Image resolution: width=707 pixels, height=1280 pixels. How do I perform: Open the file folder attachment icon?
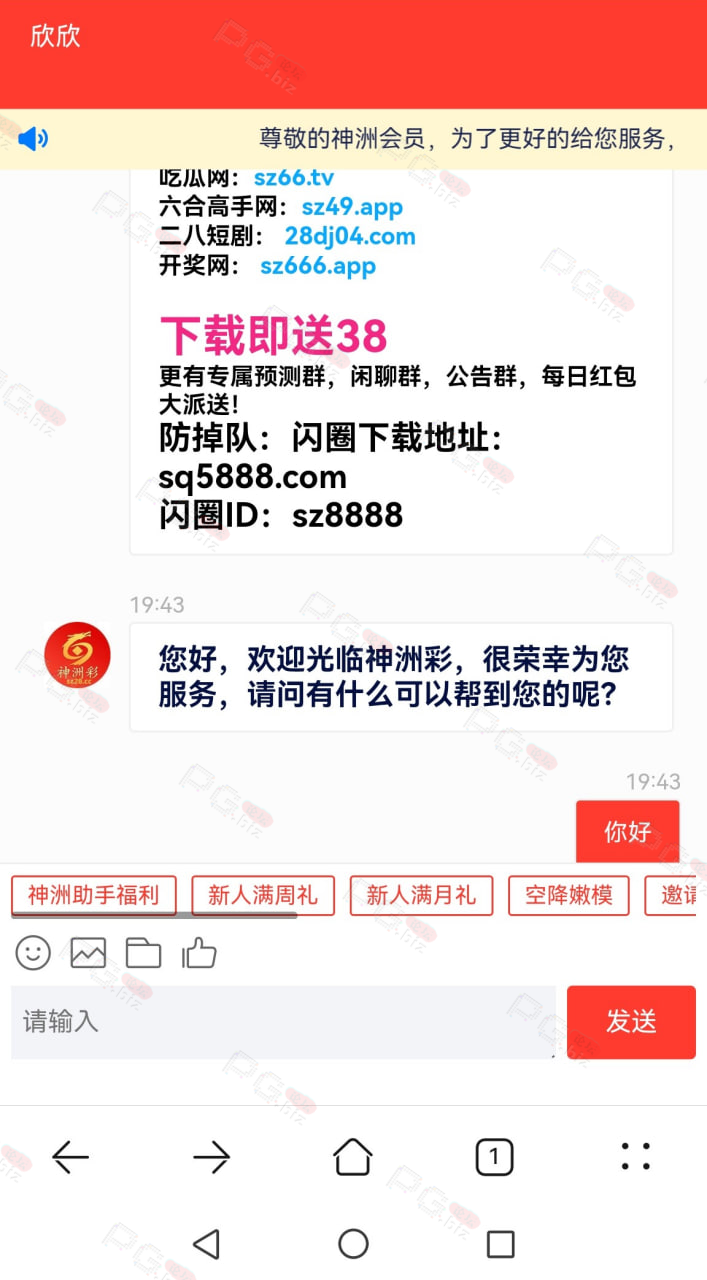pos(143,952)
